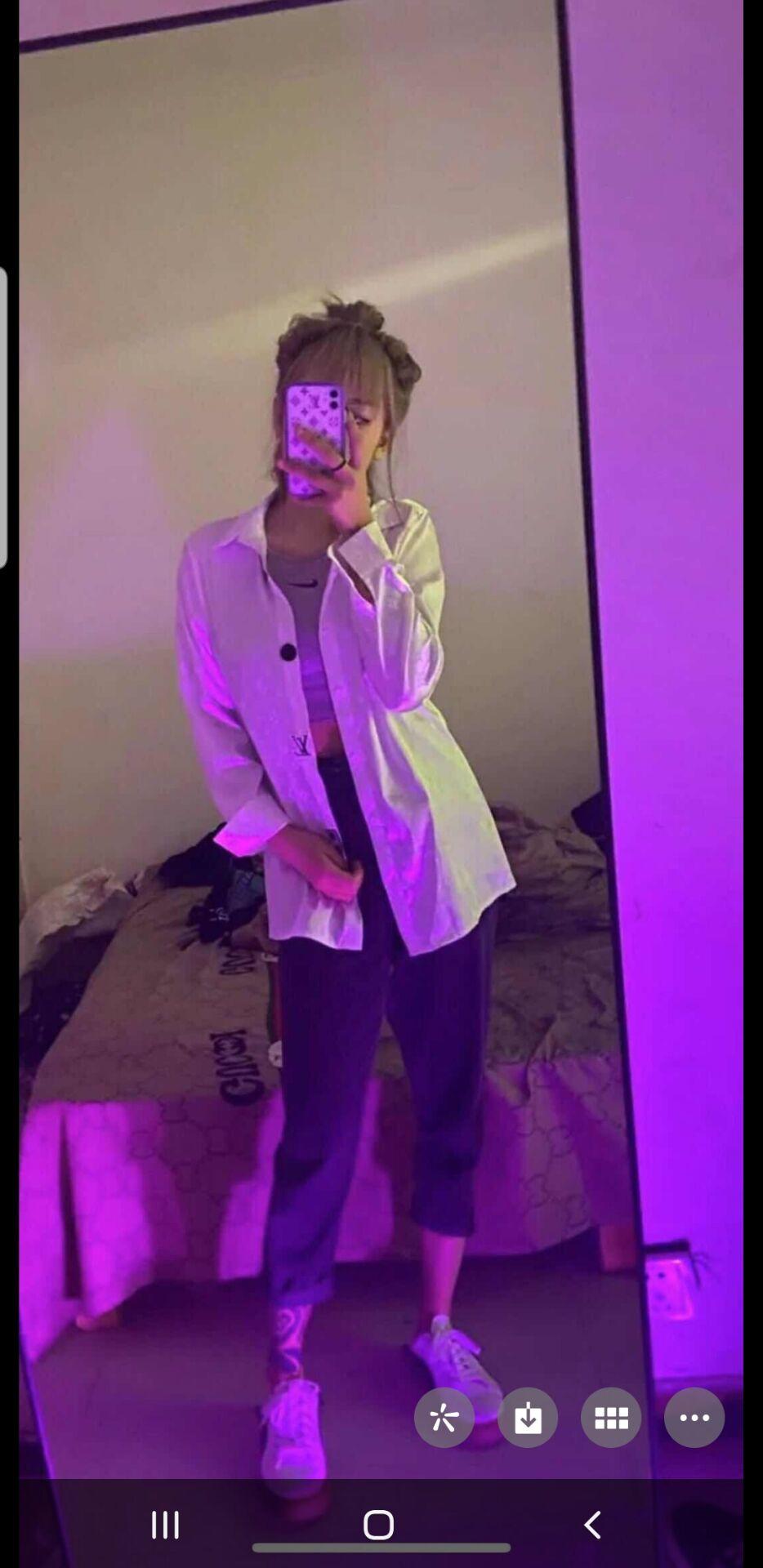This screenshot has width=763, height=1568.
Task: Go back using the navigation bar
Action: coord(593,1525)
